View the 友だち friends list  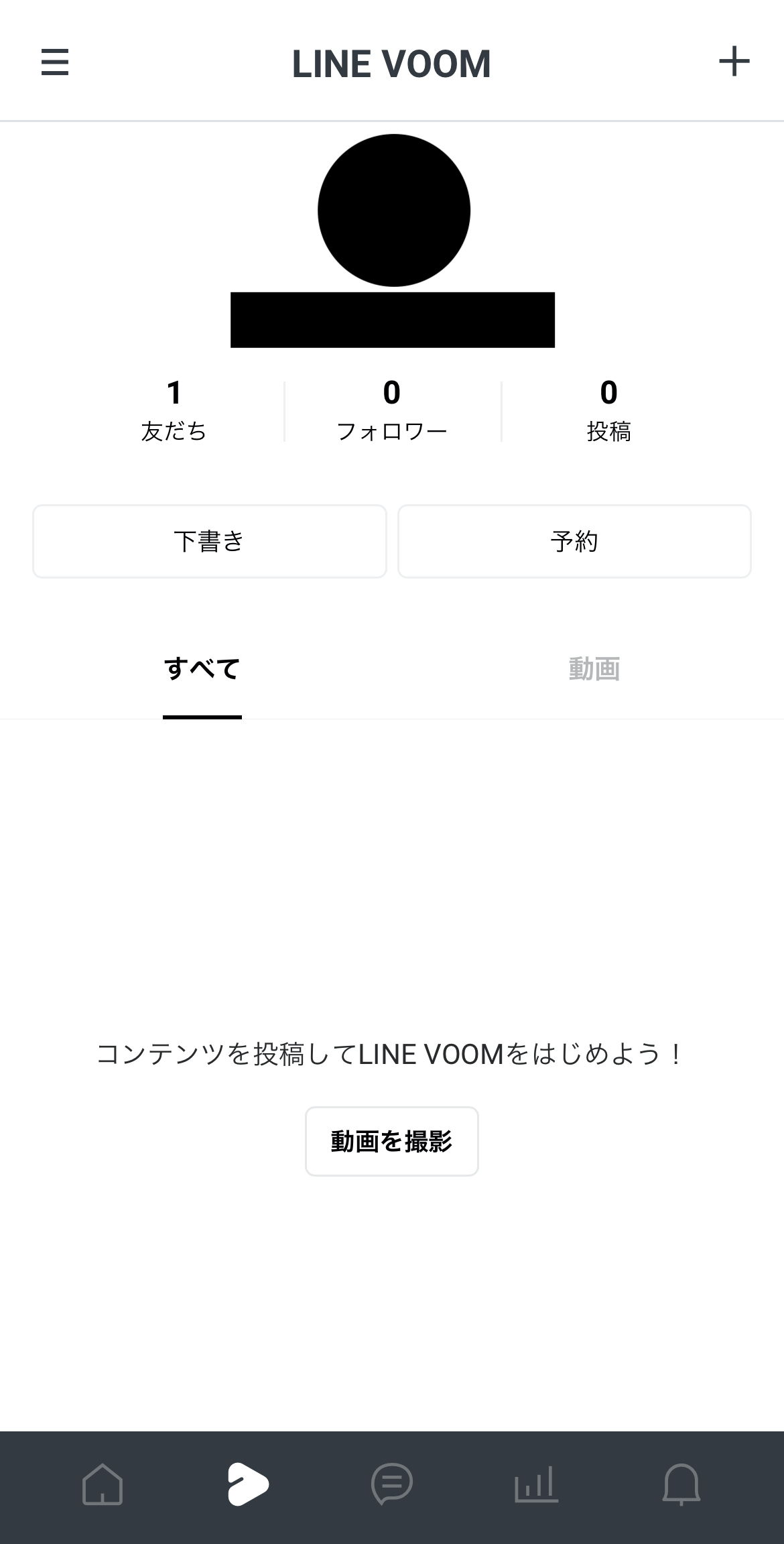[x=174, y=410]
